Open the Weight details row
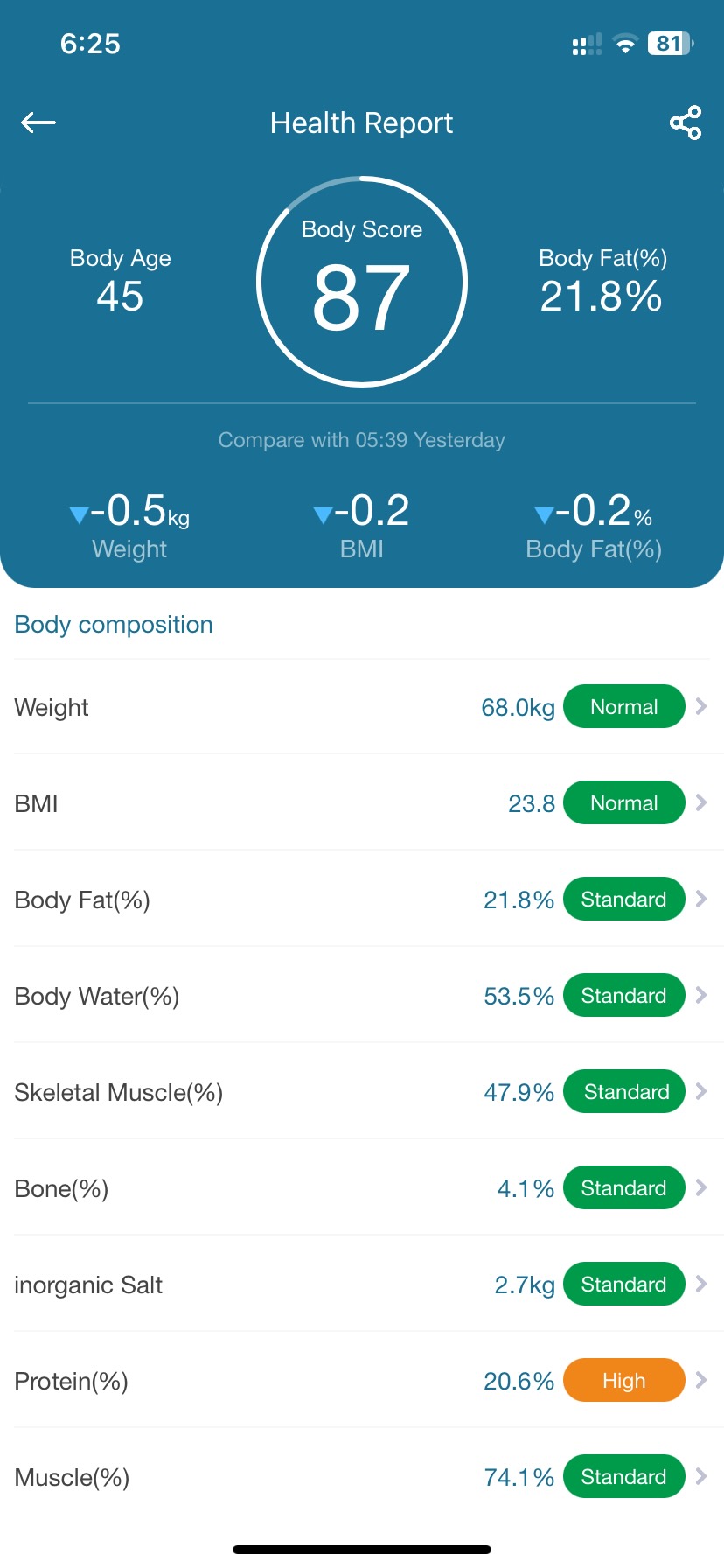The image size is (724, 1568). point(362,707)
